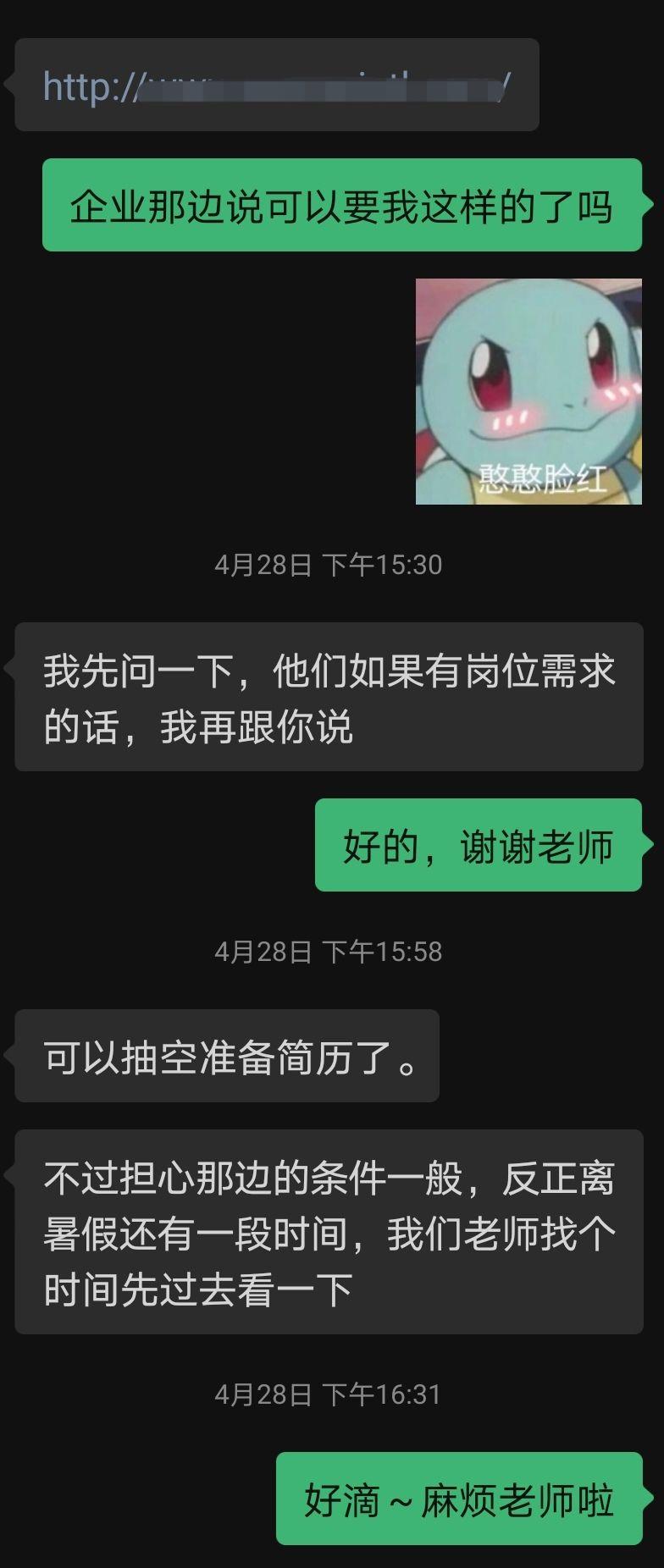View the blushing Squirtle sticker
664x1568 pixels.
coord(528,391)
